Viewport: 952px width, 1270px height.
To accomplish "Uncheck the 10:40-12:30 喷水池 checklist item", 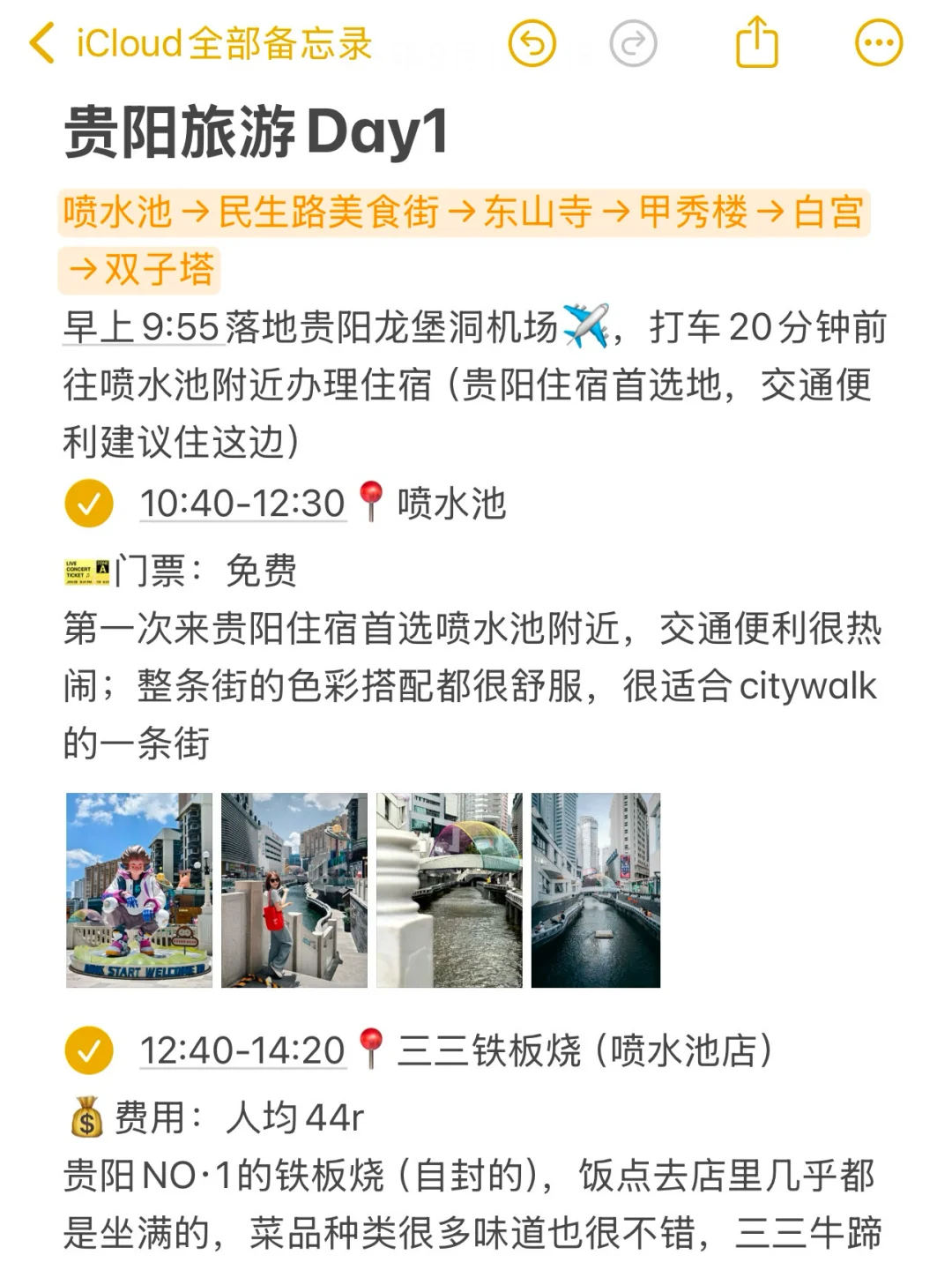I will [89, 504].
